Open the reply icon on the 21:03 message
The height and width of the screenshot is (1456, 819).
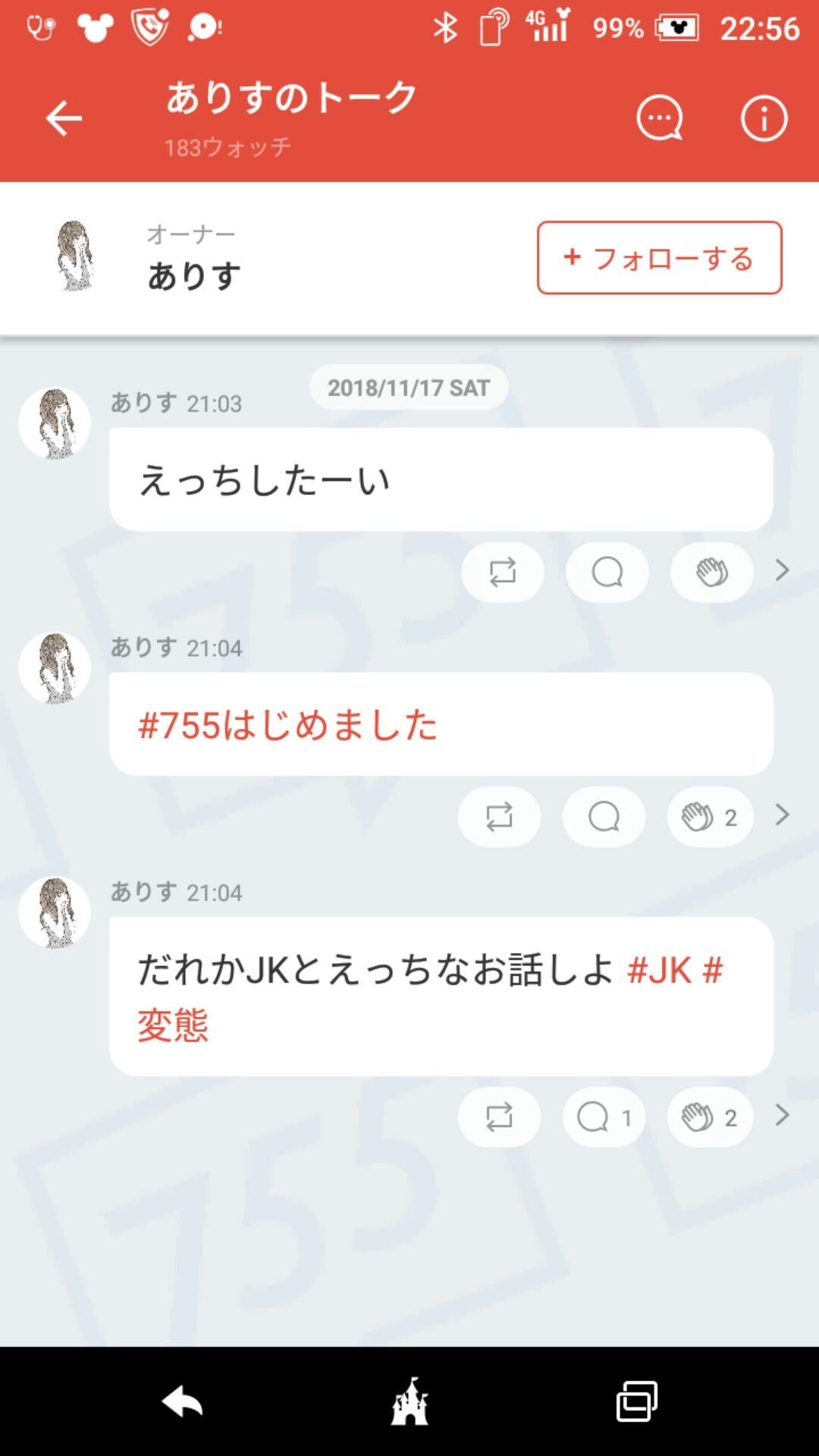coord(607,571)
